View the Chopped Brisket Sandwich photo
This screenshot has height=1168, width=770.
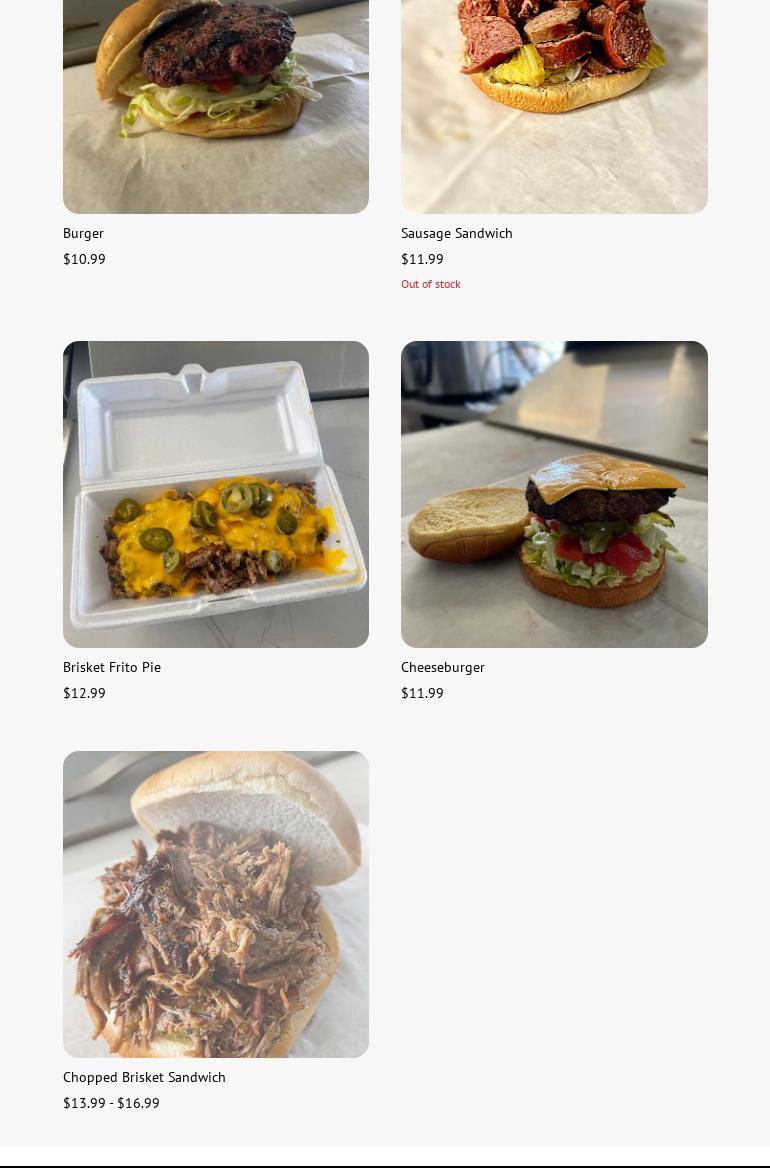pyautogui.click(x=216, y=904)
